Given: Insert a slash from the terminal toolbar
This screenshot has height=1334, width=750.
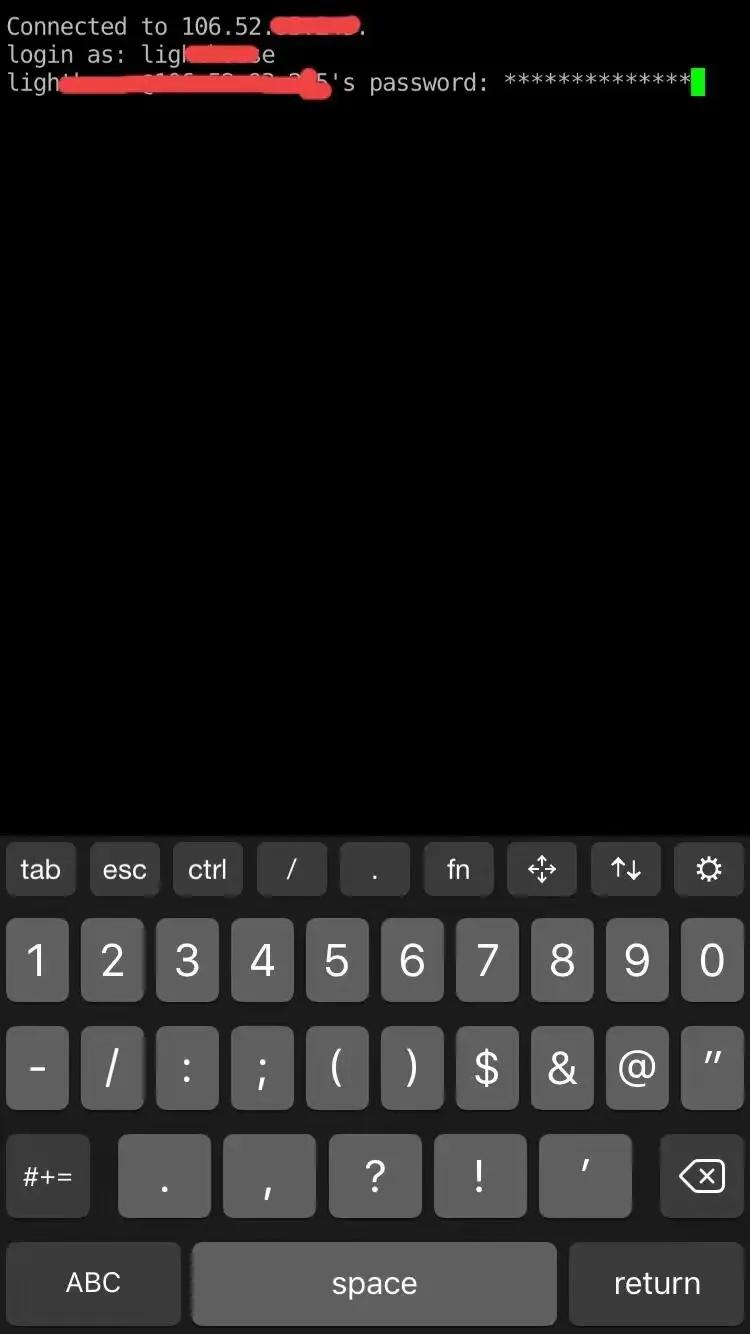Looking at the screenshot, I should tap(291, 869).
